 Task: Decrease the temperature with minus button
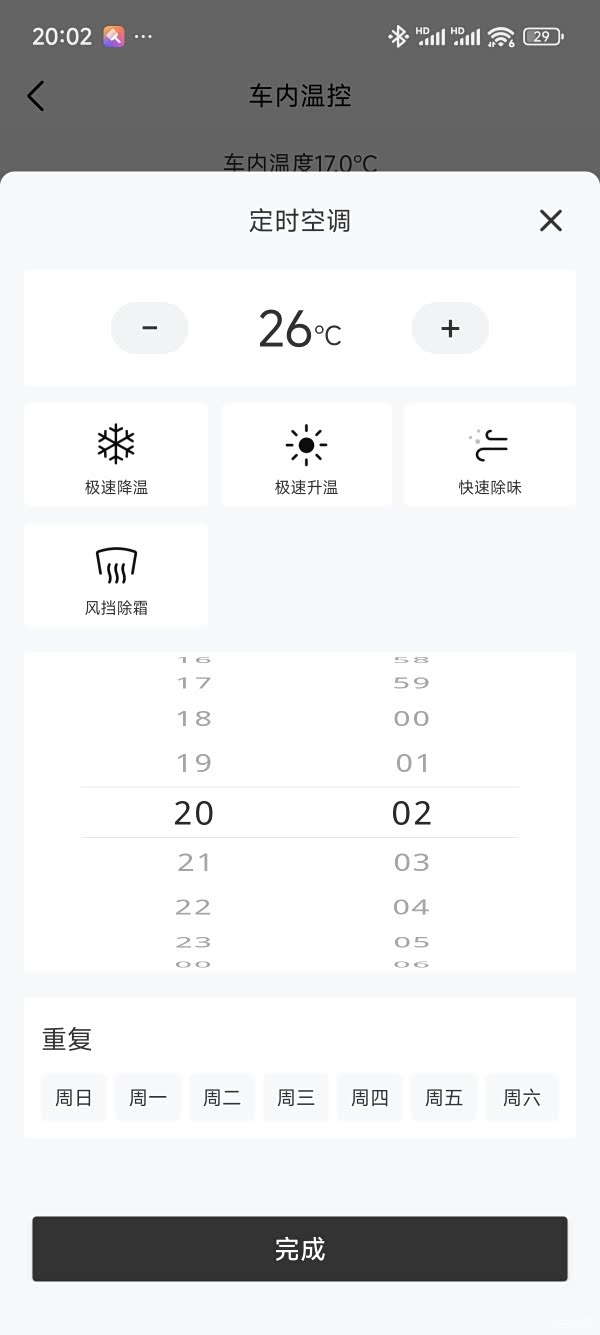150,328
